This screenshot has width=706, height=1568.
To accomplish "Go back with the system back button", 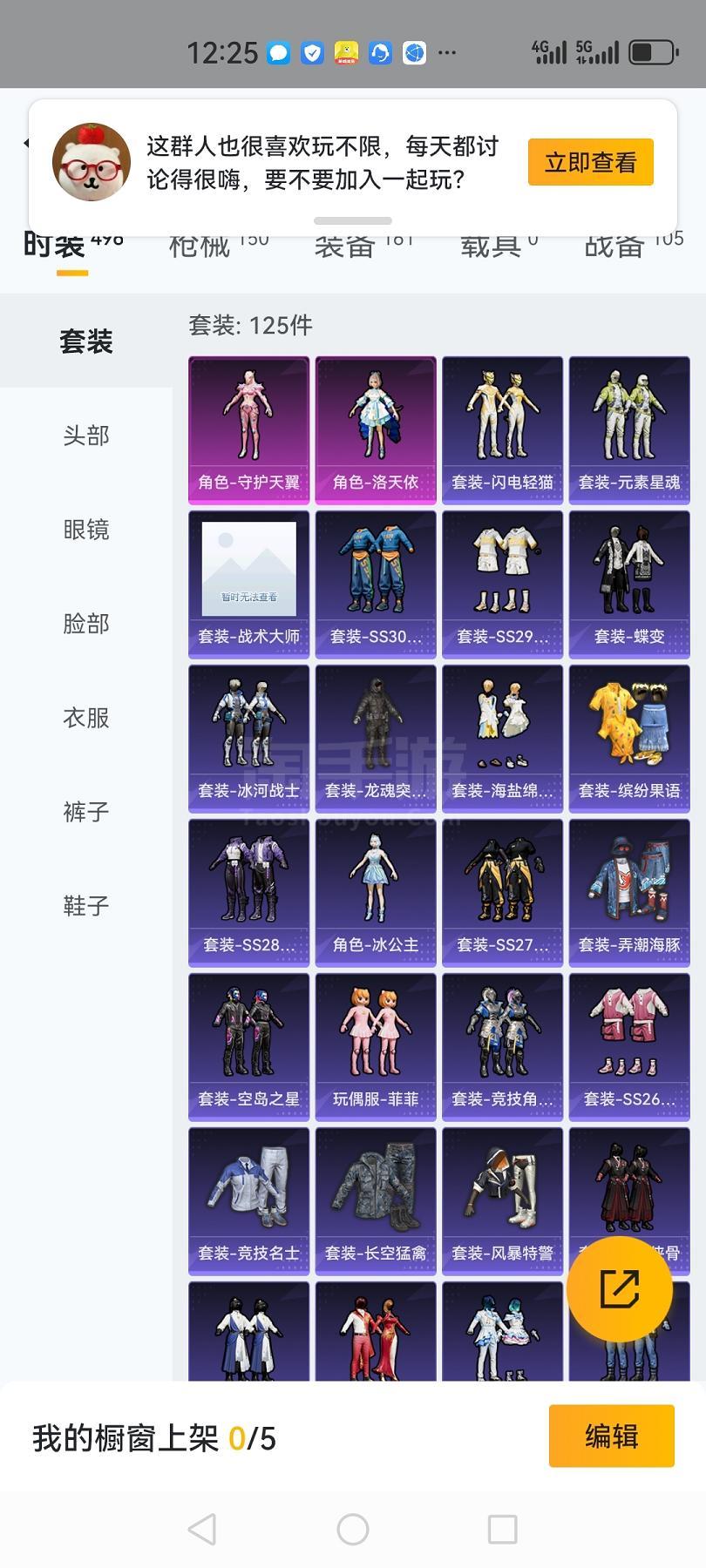I will coord(202,1529).
